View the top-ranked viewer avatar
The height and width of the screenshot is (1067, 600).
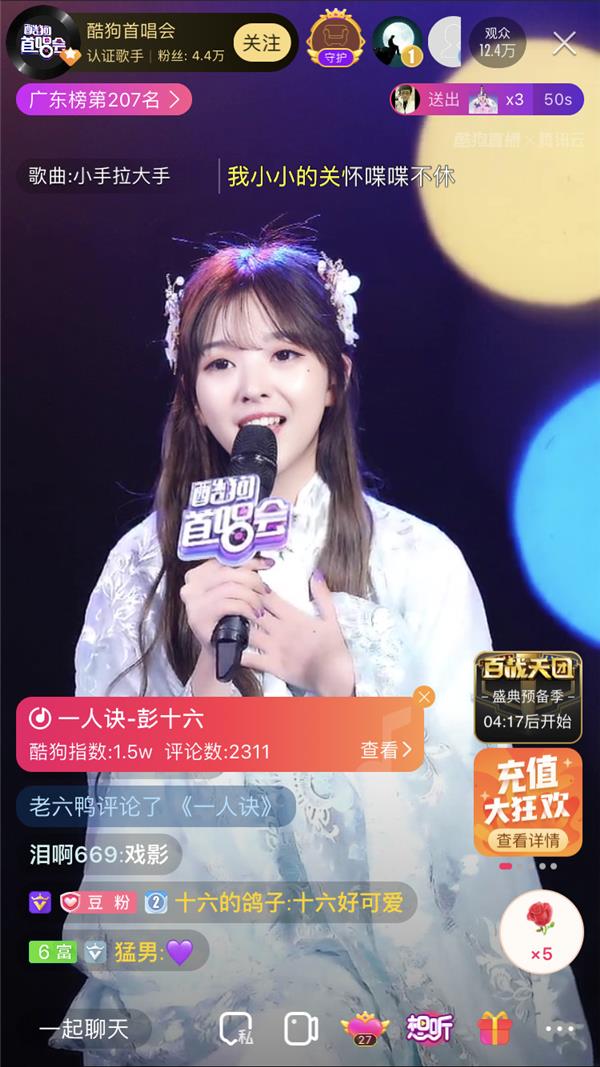click(x=396, y=41)
